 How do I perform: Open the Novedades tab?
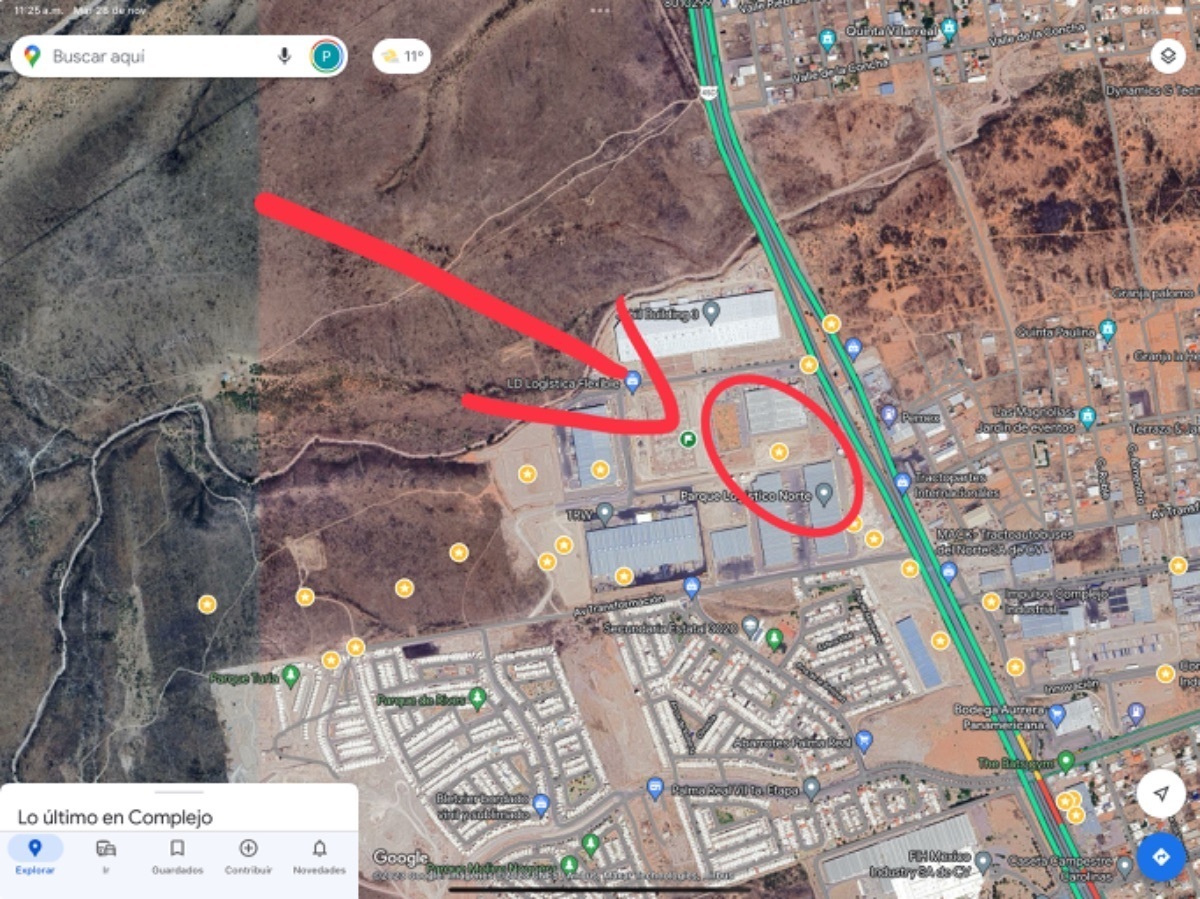(x=319, y=856)
